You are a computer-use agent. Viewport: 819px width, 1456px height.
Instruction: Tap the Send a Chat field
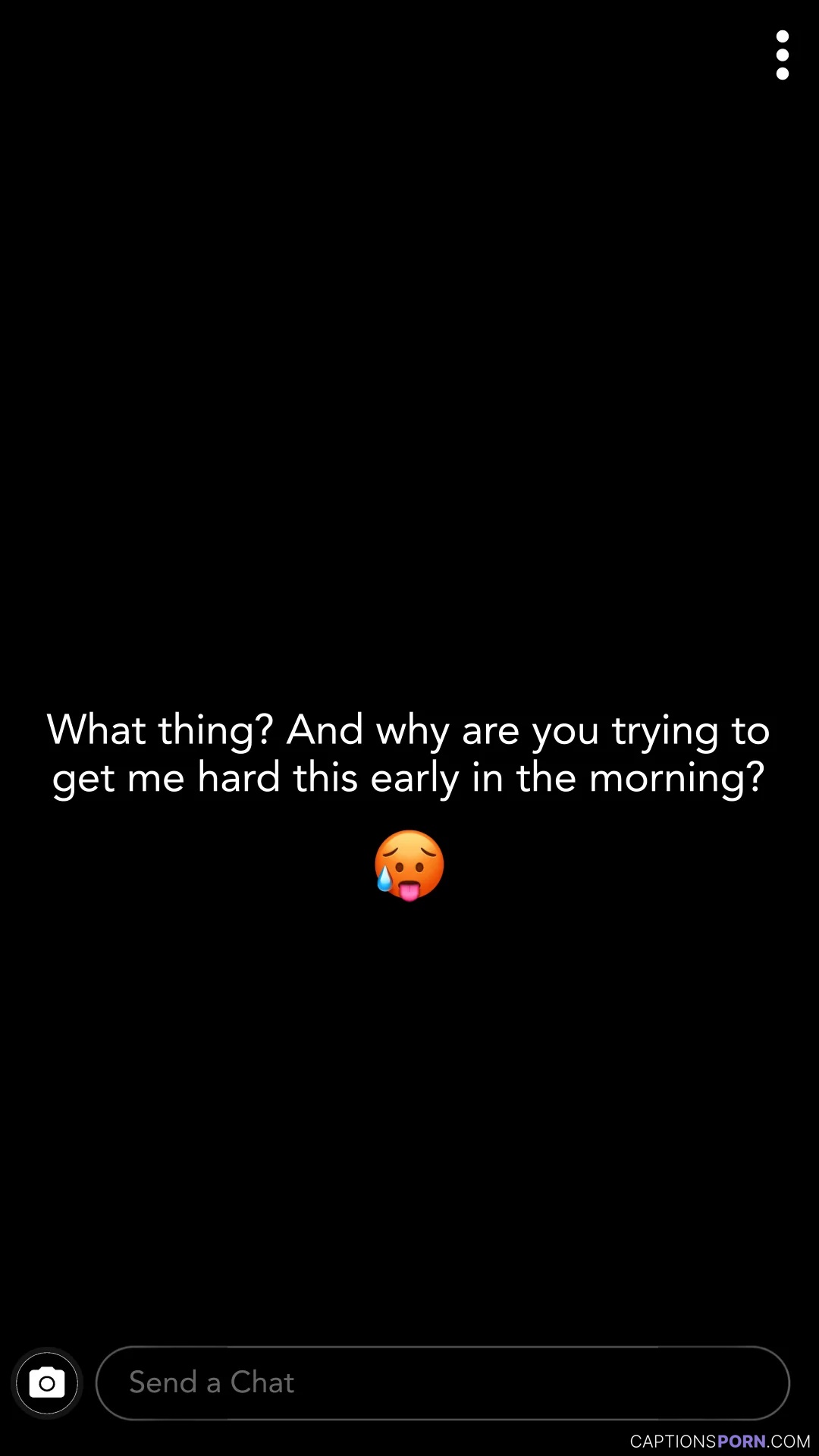pos(443,1383)
